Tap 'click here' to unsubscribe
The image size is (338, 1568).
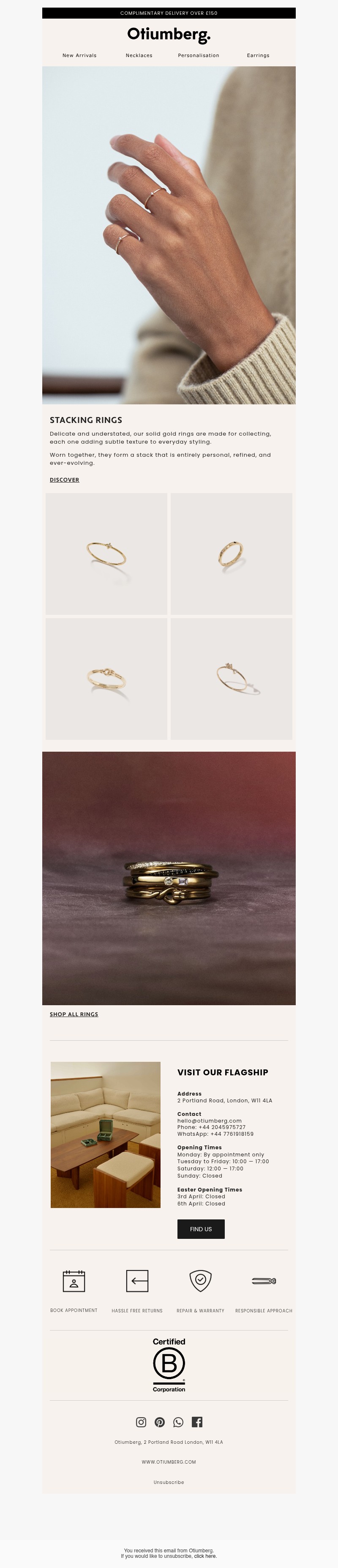pyautogui.click(x=205, y=1556)
